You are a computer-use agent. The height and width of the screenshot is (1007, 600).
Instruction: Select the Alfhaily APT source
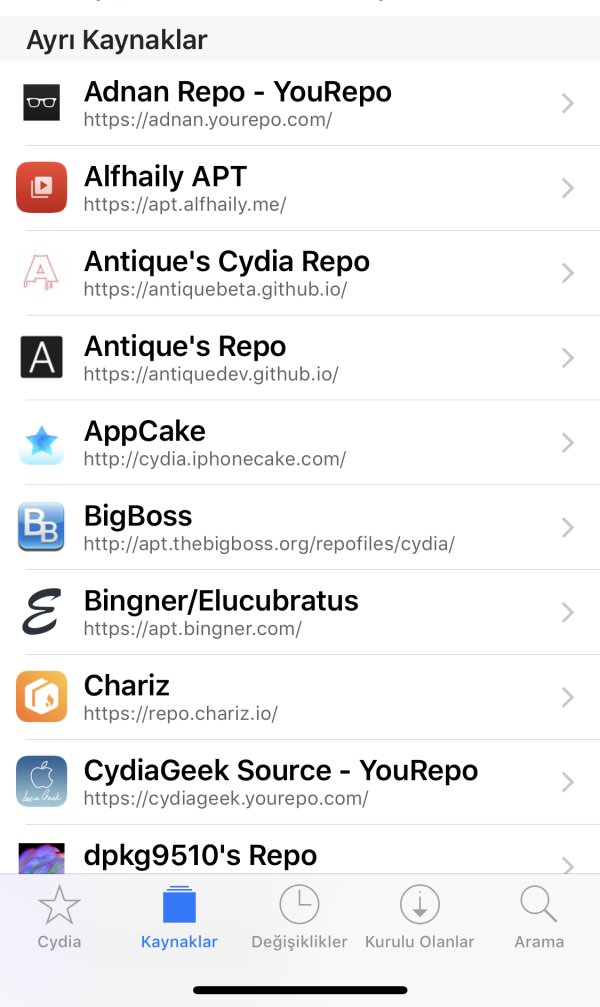300,188
